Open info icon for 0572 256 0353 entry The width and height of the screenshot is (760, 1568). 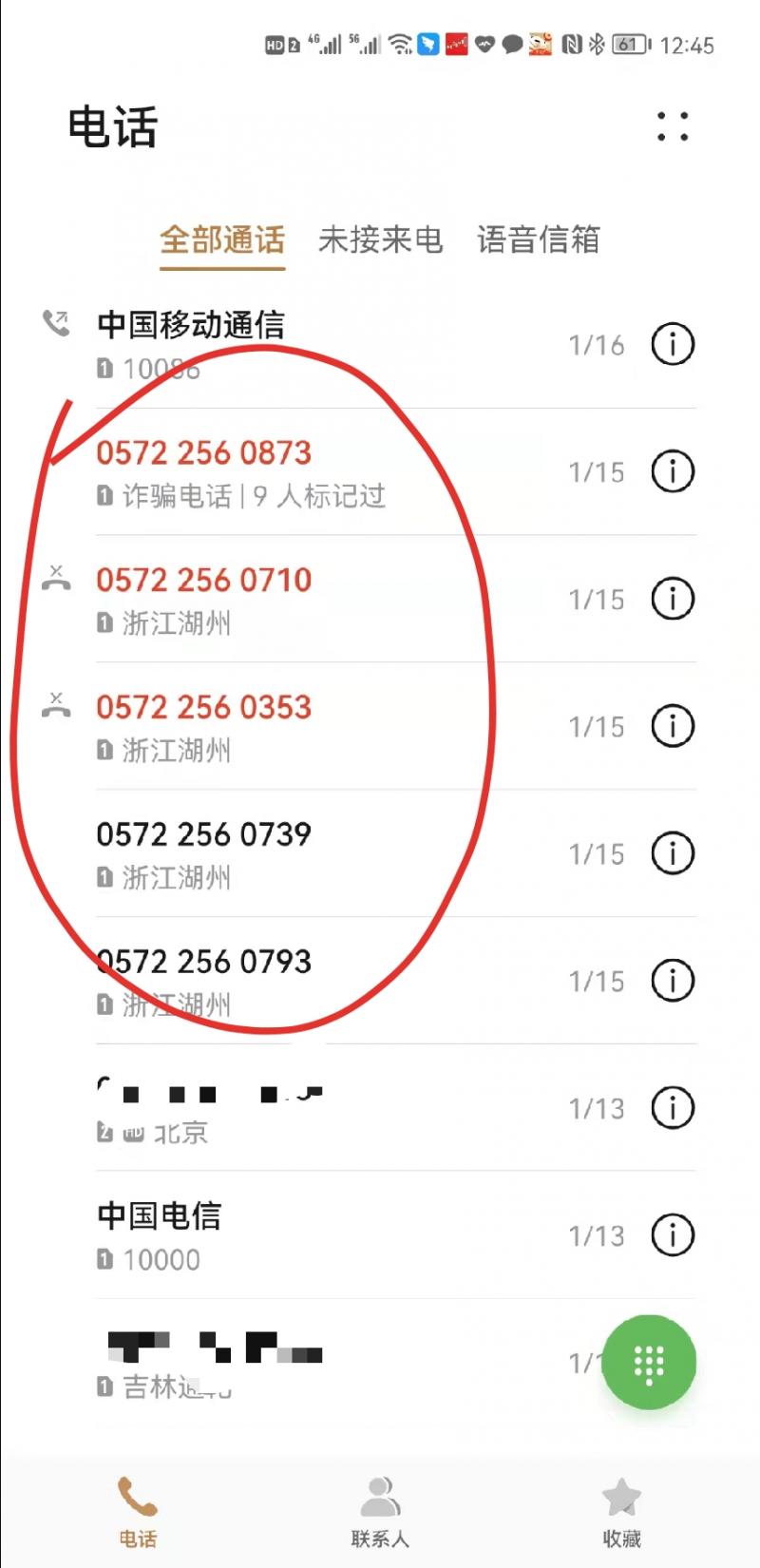click(673, 726)
